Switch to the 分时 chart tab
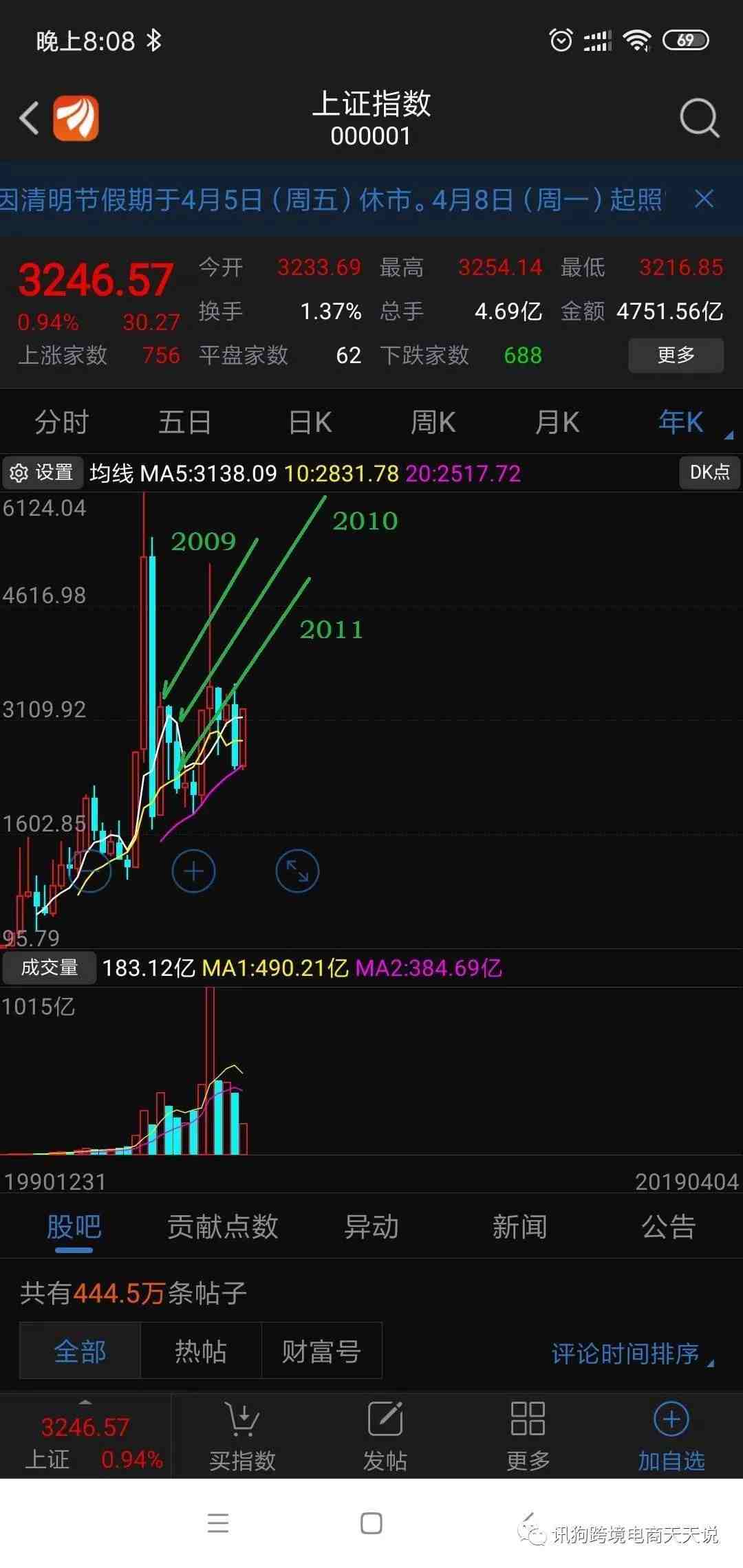Viewport: 743px width, 1568px height. (x=62, y=422)
